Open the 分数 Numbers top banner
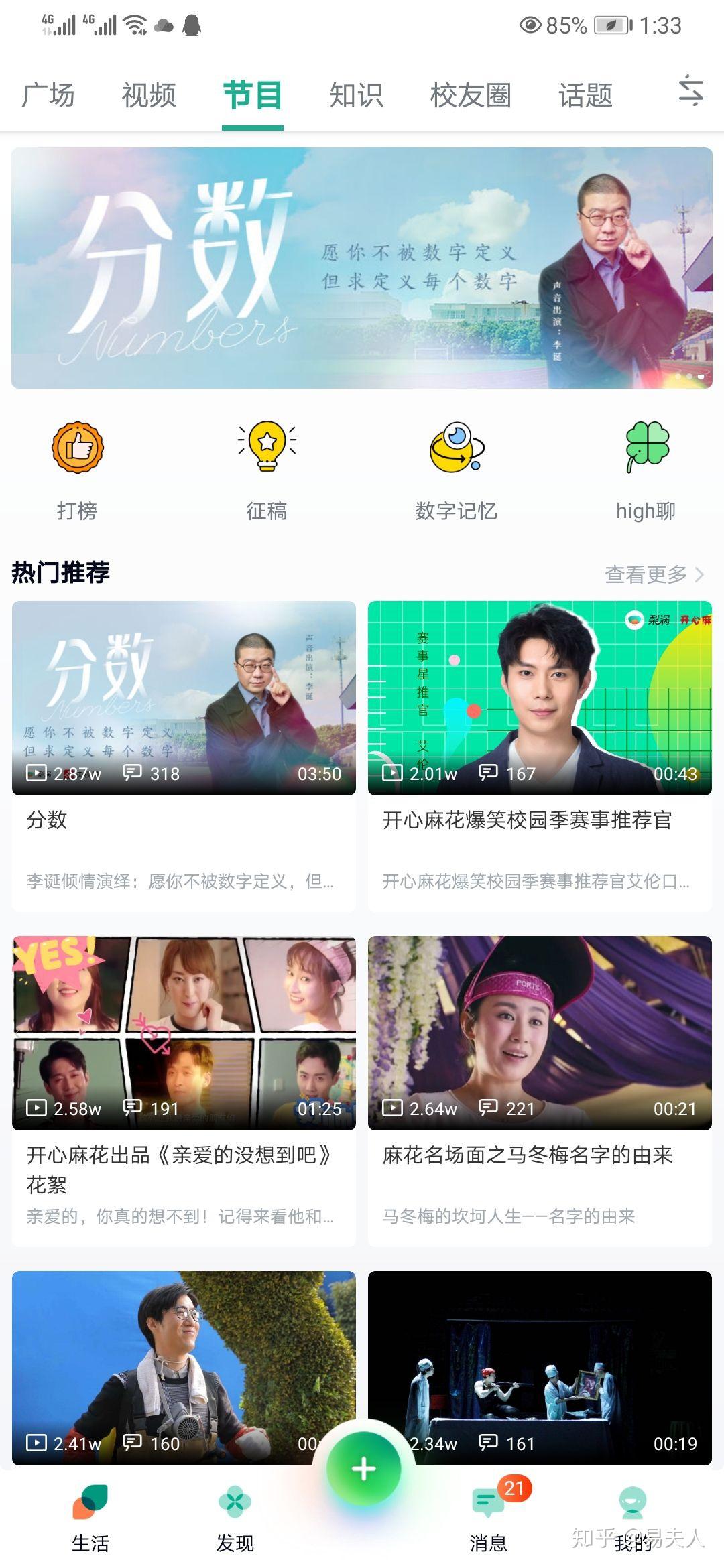Screen dimensions: 724x1568 pyautogui.click(x=362, y=268)
